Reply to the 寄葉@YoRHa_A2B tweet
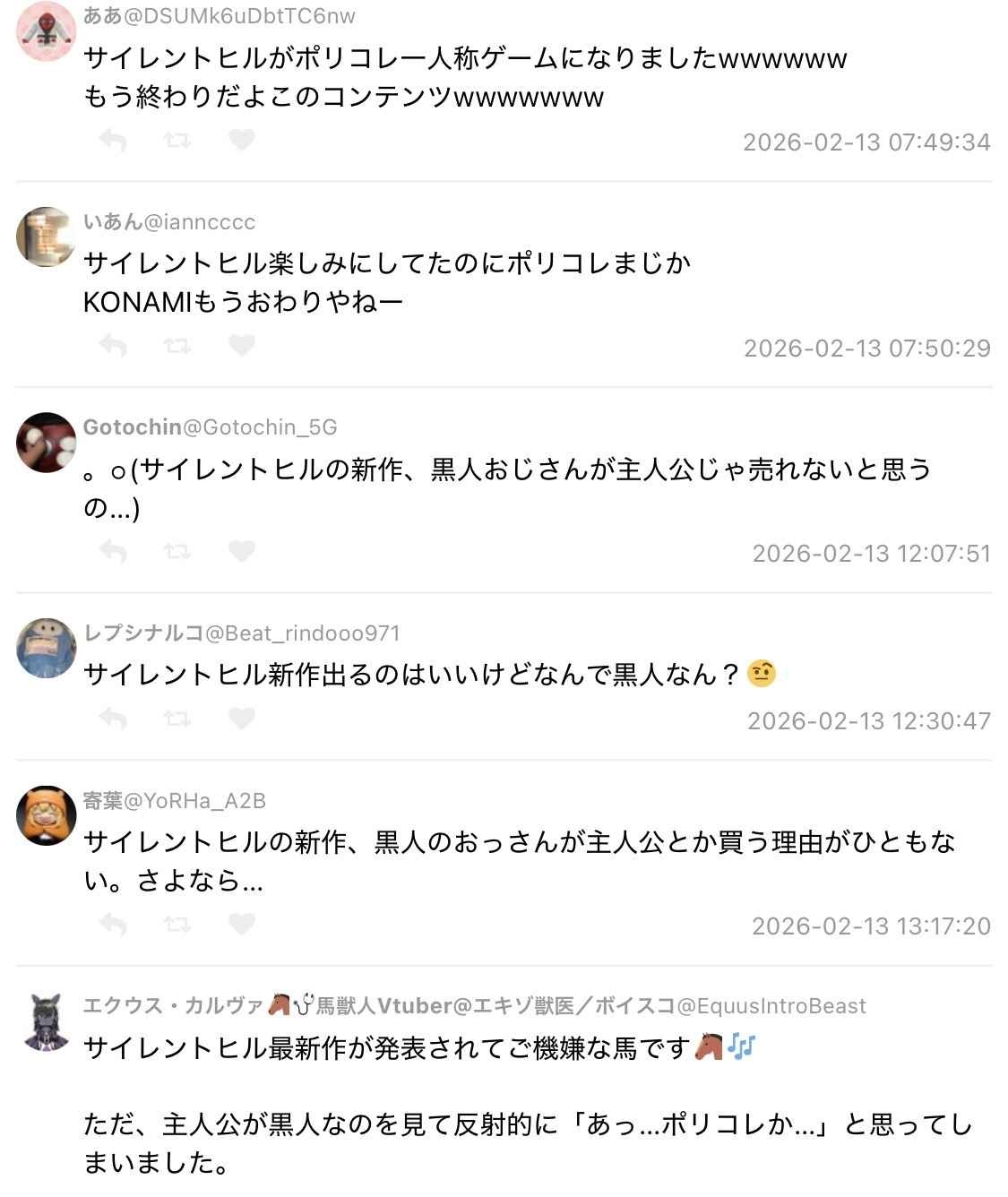Viewport: 1008px width, 1197px height. [x=113, y=924]
